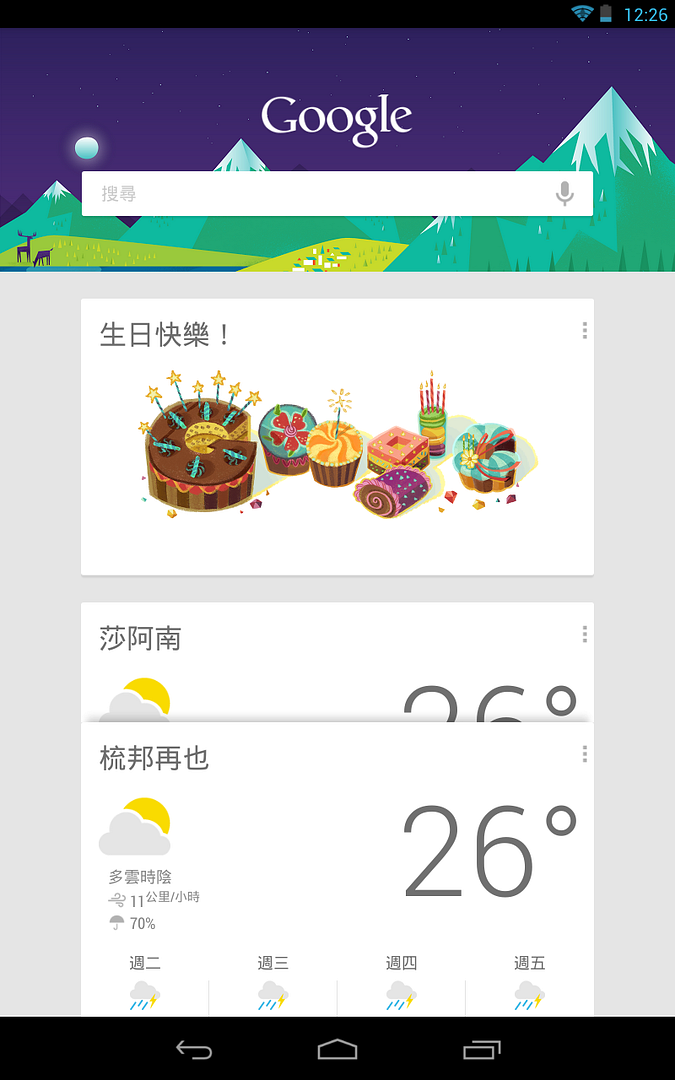Show recent apps
This screenshot has width=675, height=1080.
[x=481, y=1049]
